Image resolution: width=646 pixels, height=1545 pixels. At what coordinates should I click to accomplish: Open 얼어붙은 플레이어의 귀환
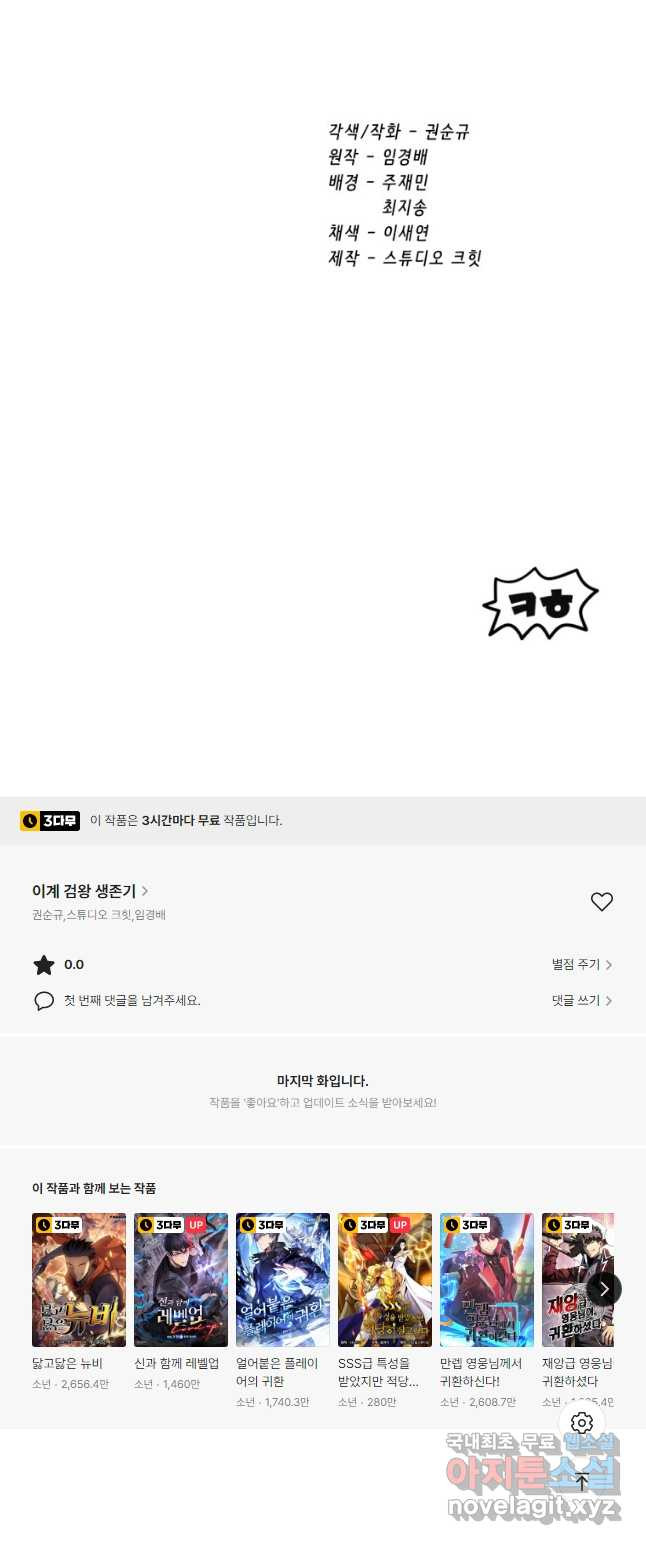click(x=283, y=1280)
